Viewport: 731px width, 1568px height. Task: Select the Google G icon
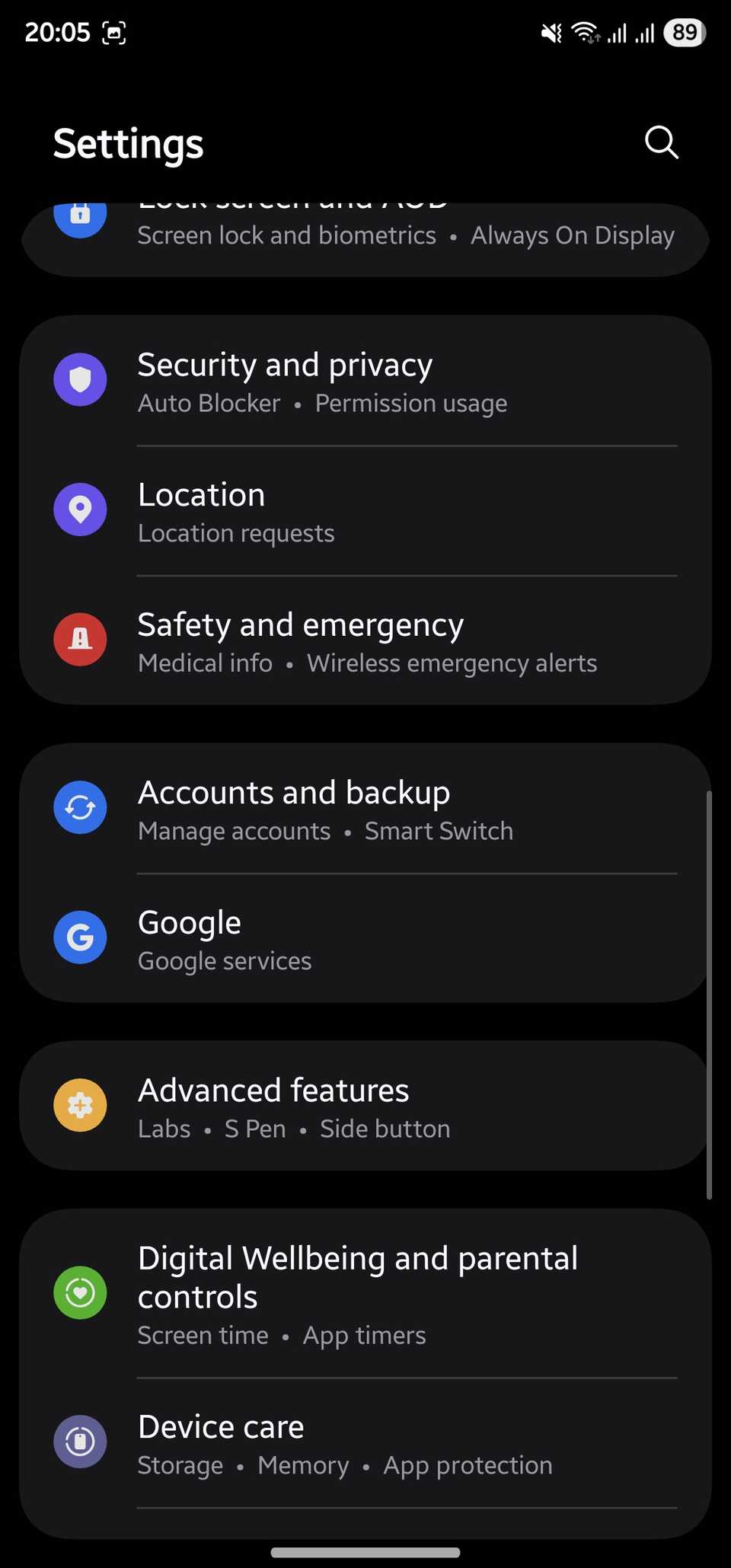[80, 937]
